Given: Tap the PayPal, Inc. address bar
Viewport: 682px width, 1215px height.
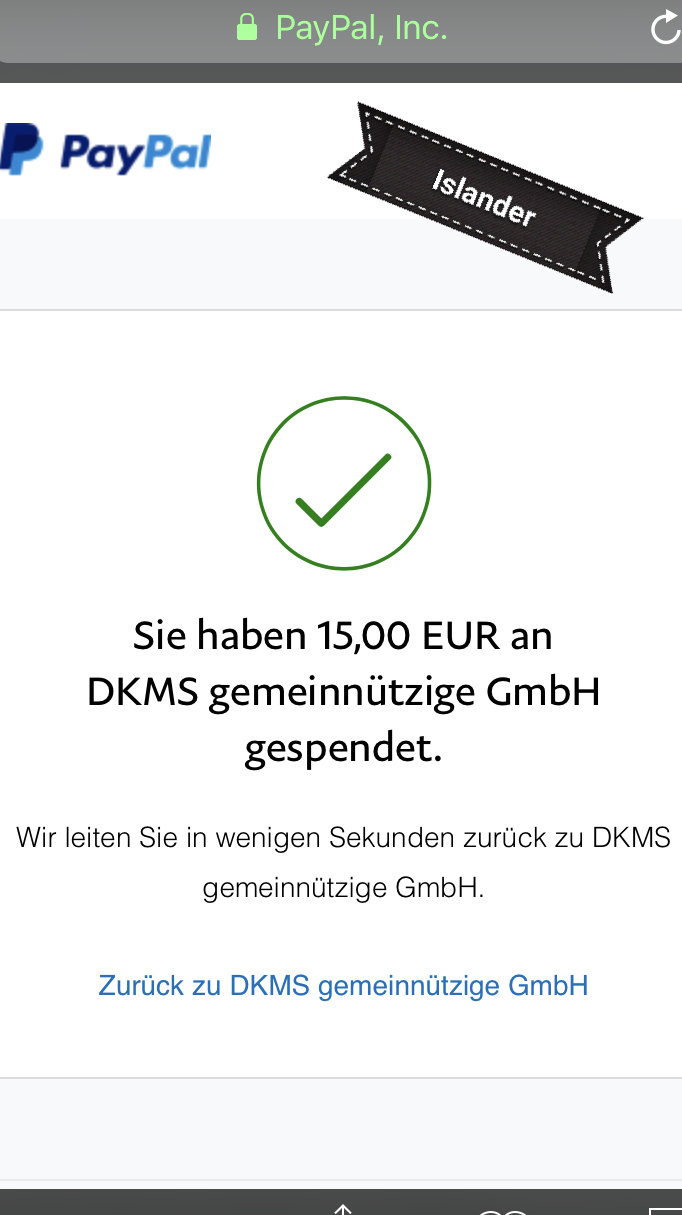Looking at the screenshot, I should click(341, 30).
